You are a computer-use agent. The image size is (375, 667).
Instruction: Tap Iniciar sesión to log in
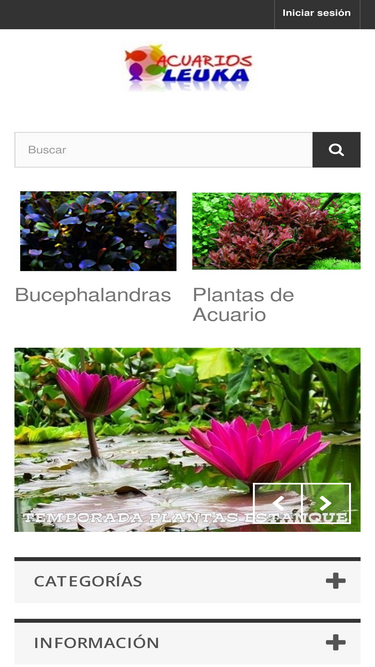pos(317,13)
